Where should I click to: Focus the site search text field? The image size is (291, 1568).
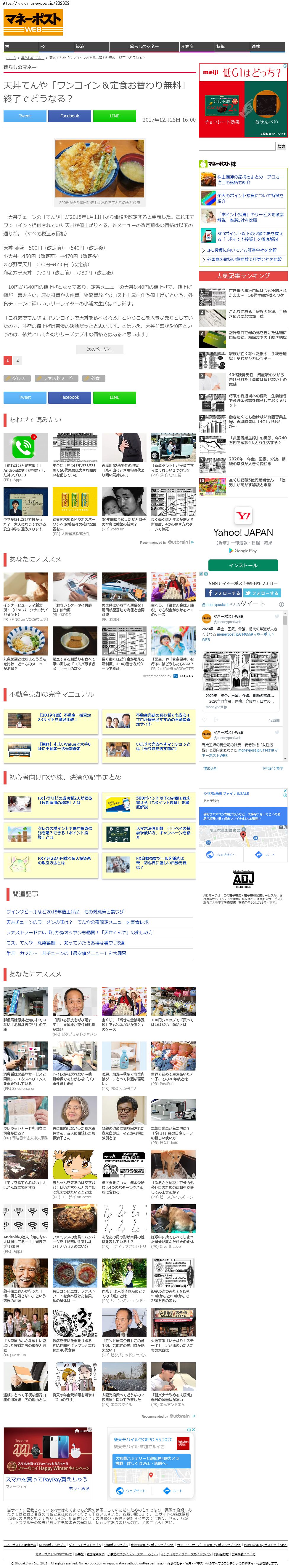pyautogui.click(x=237, y=146)
